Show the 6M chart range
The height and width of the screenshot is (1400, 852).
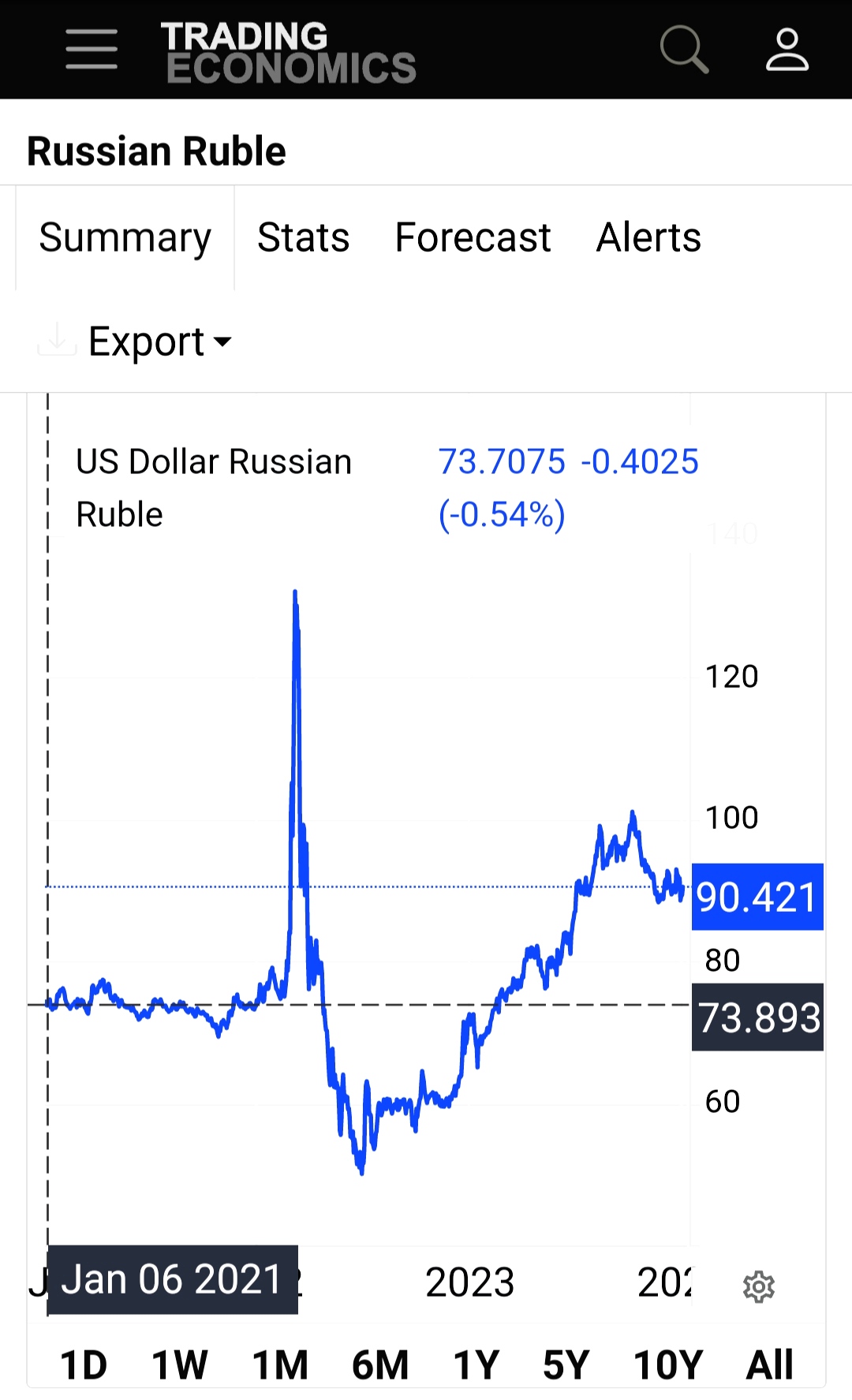[x=380, y=1365]
